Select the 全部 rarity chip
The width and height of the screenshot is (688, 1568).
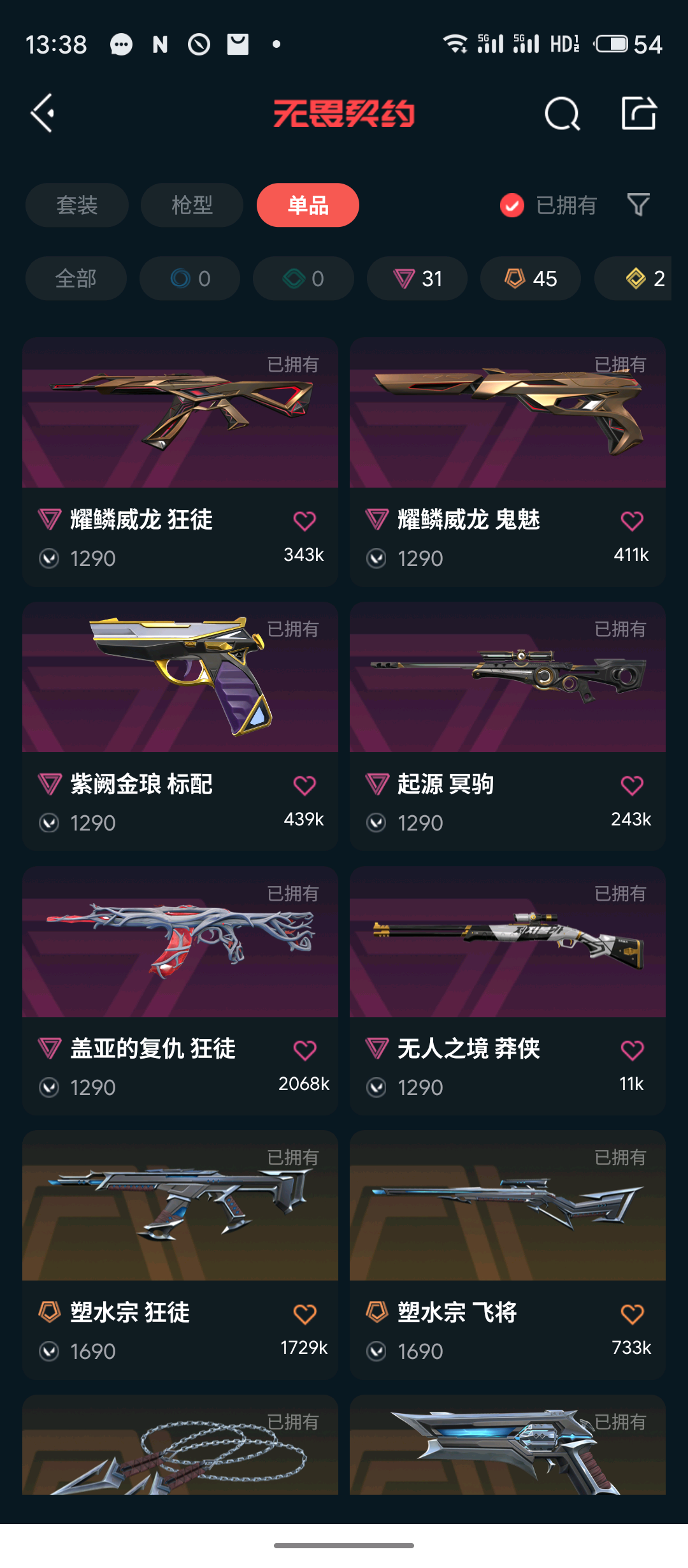pos(76,279)
